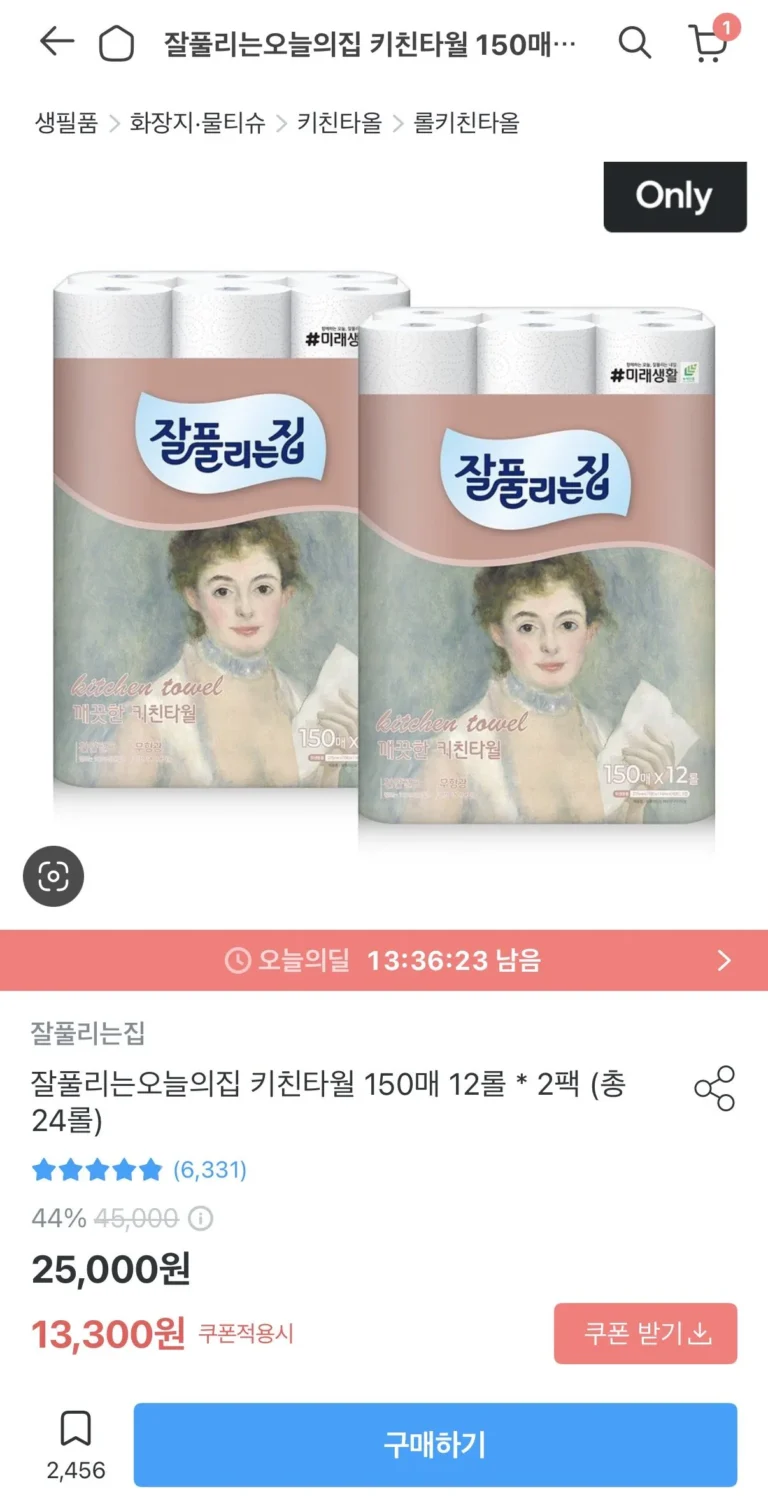The height and width of the screenshot is (1510, 768).
Task: Open the shopping cart
Action: pos(708,44)
